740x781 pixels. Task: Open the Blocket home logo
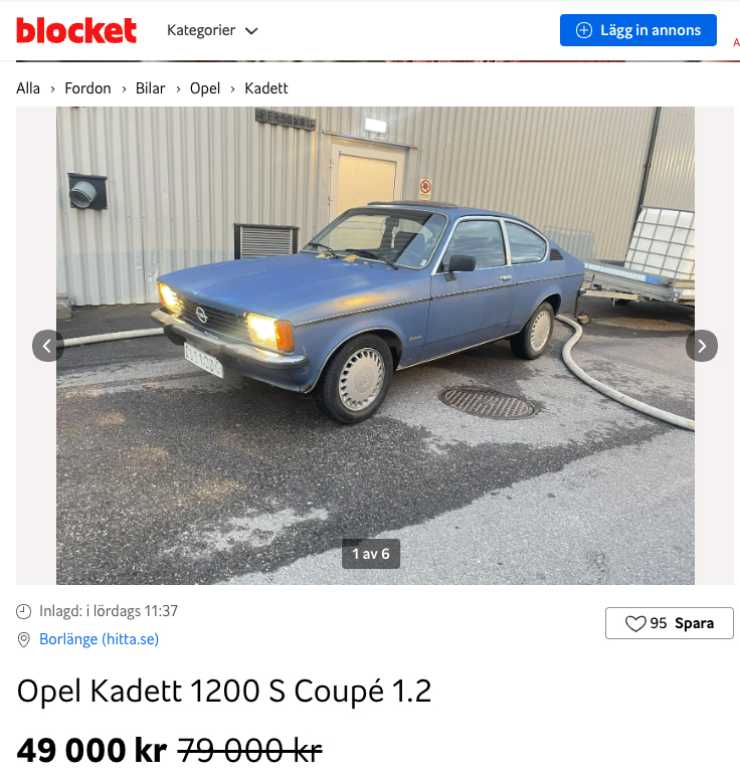tap(76, 30)
